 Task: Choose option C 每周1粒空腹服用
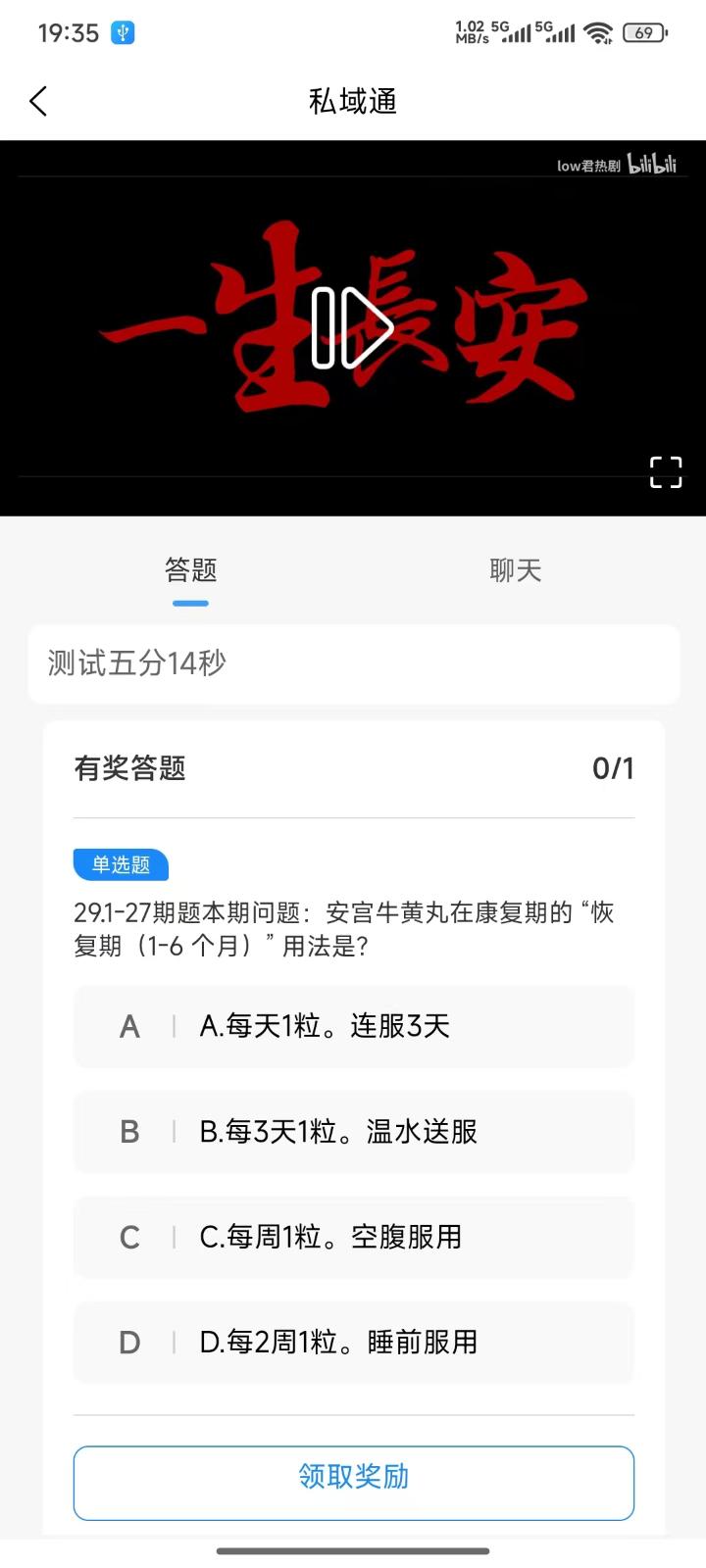tap(353, 1237)
